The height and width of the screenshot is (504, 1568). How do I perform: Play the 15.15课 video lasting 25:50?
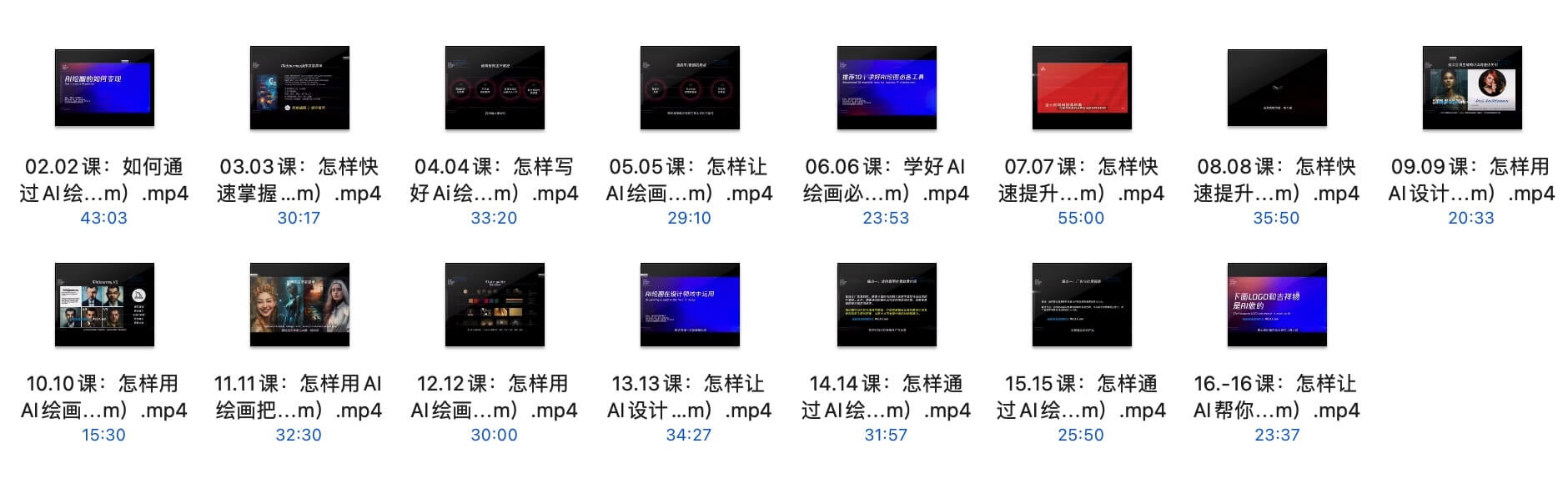(x=1082, y=305)
